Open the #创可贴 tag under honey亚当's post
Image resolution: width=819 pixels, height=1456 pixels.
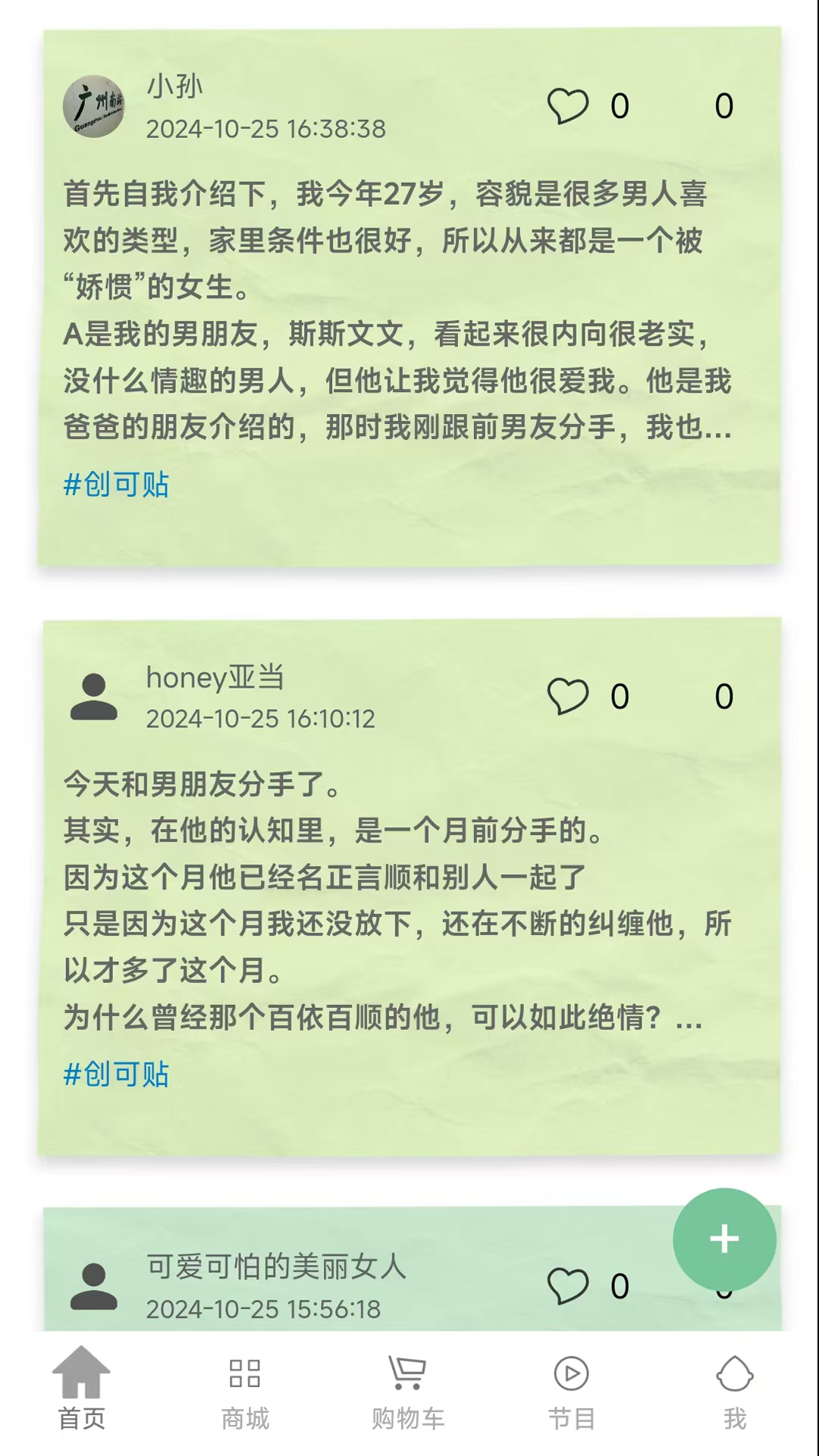click(x=116, y=1075)
